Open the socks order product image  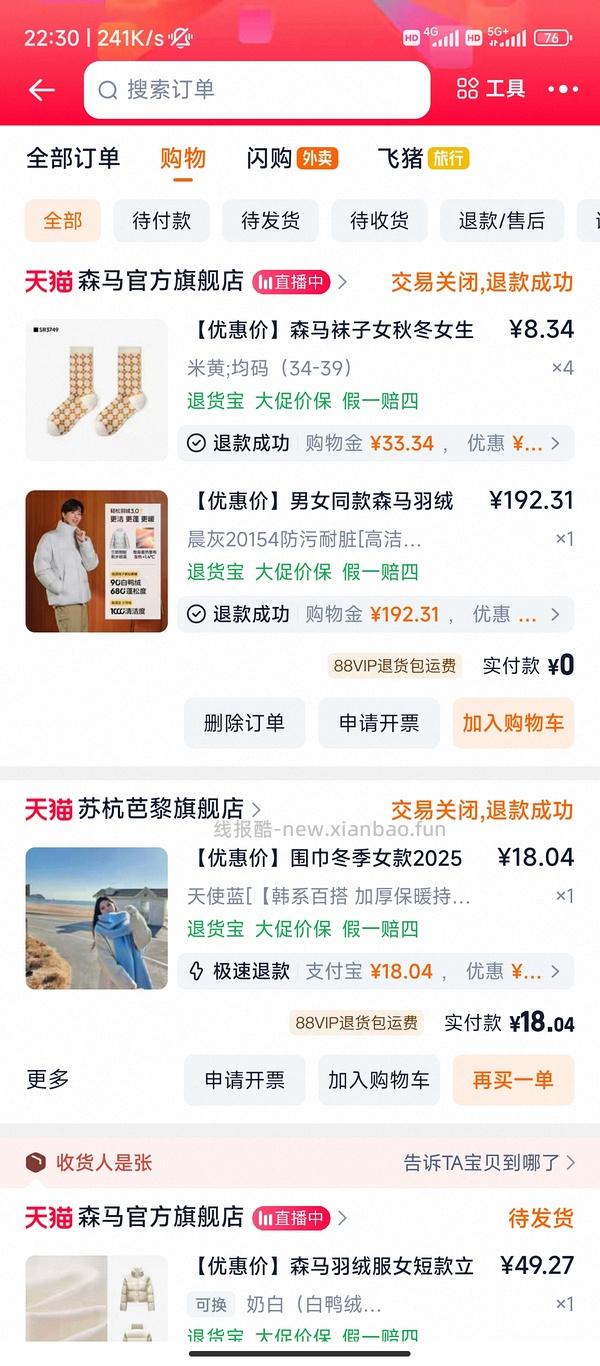(97, 390)
